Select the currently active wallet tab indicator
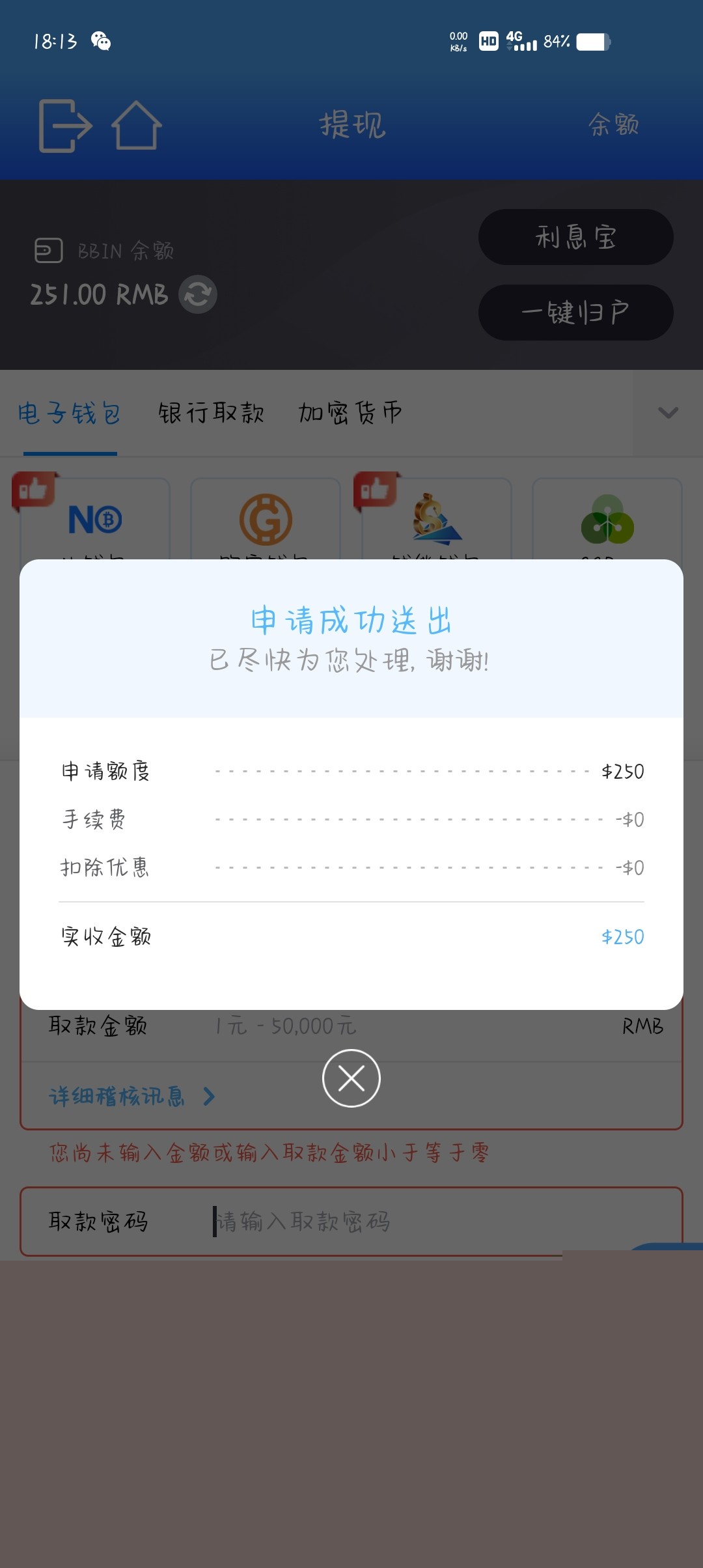703x1568 pixels. pos(70,451)
